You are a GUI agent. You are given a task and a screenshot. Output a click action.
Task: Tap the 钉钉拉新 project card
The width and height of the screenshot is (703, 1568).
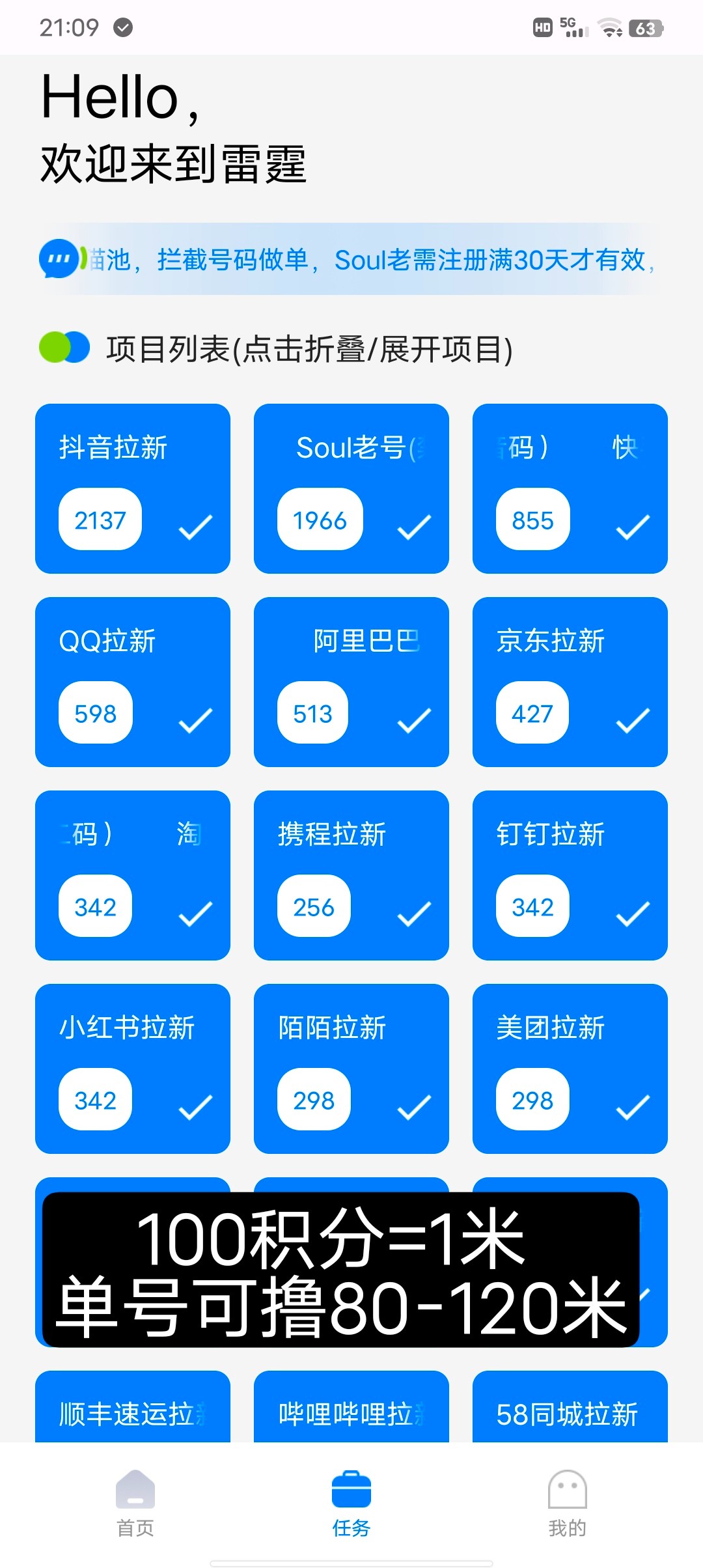click(x=570, y=875)
